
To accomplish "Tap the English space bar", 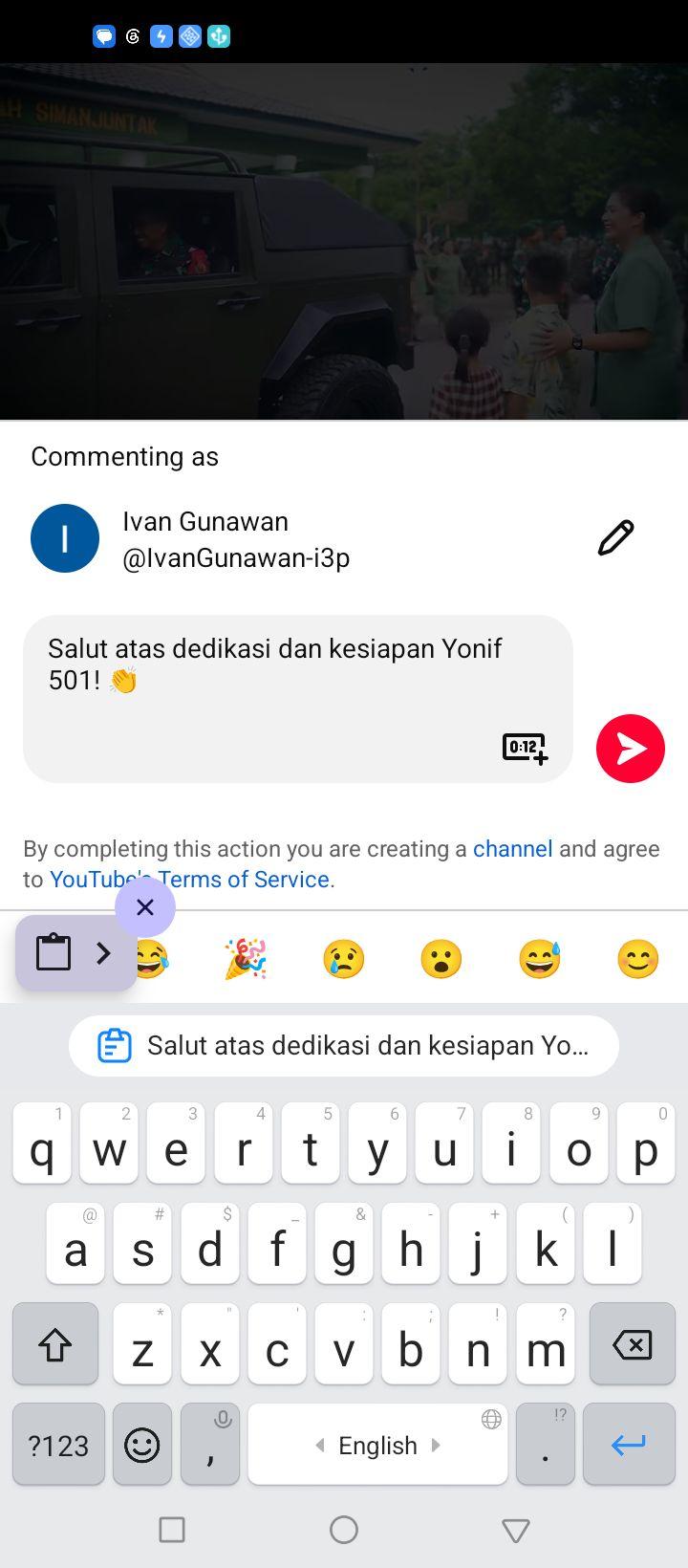I will [377, 1445].
